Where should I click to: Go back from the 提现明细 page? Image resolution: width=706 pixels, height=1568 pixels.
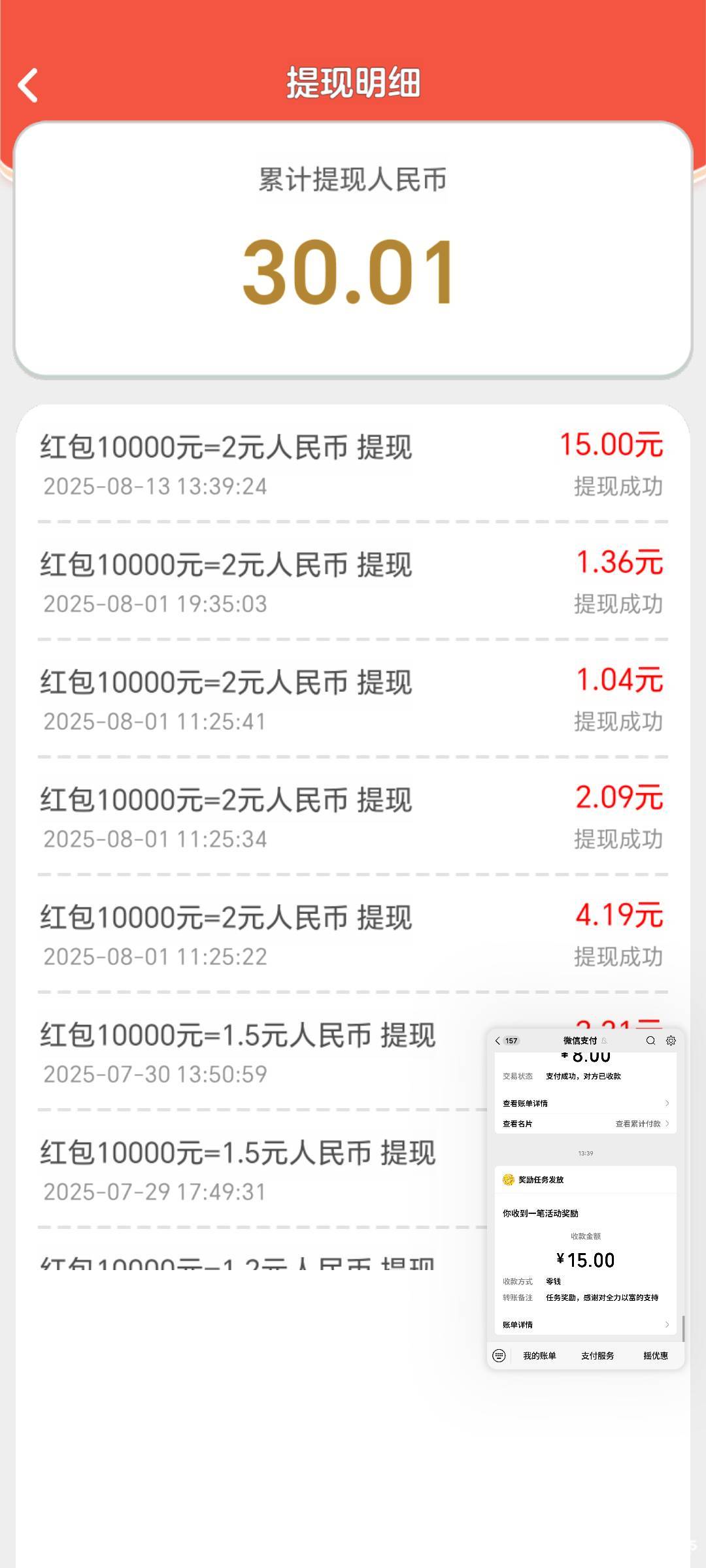point(27,85)
